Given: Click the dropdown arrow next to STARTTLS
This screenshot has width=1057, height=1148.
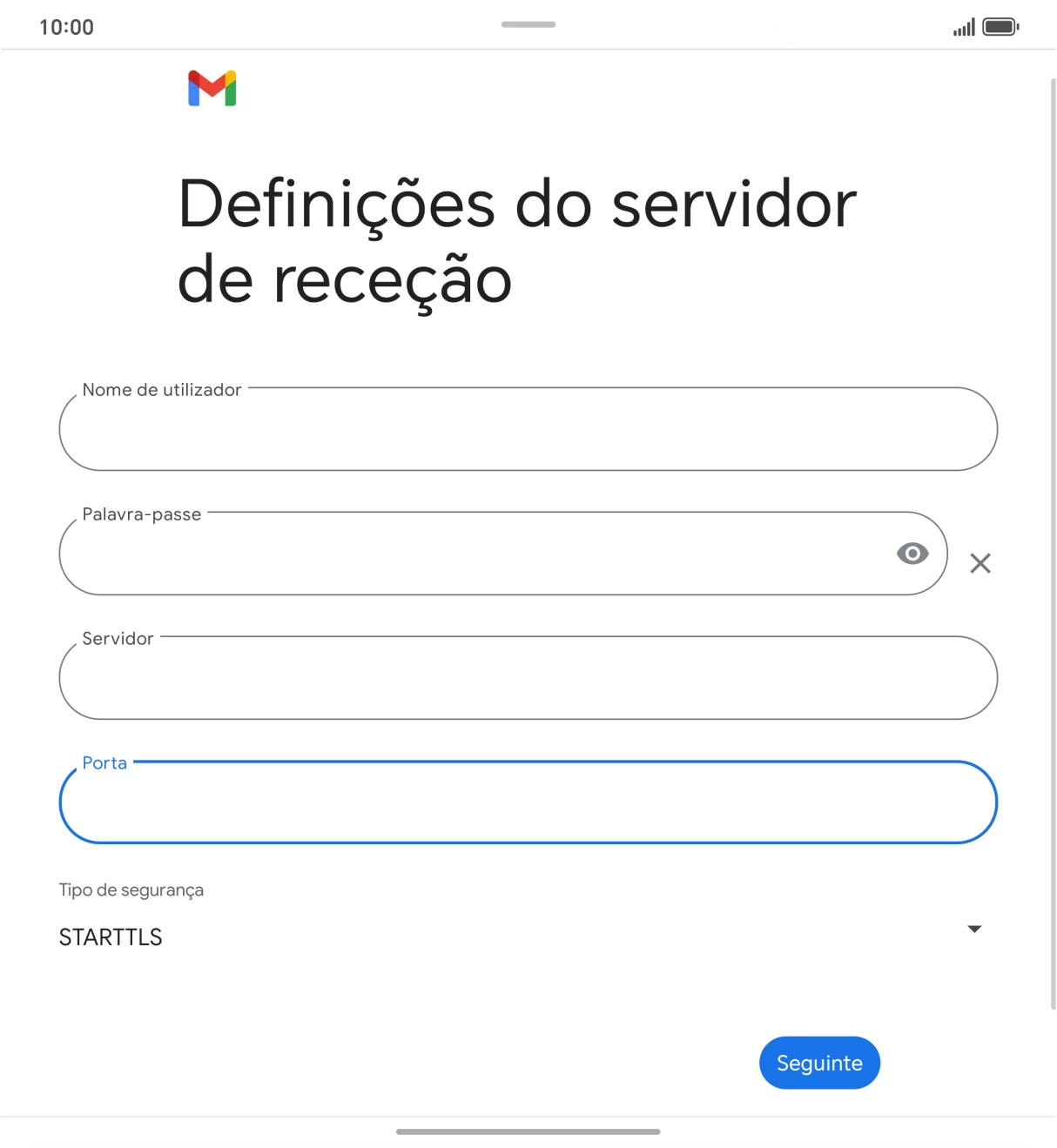Looking at the screenshot, I should coord(974,929).
